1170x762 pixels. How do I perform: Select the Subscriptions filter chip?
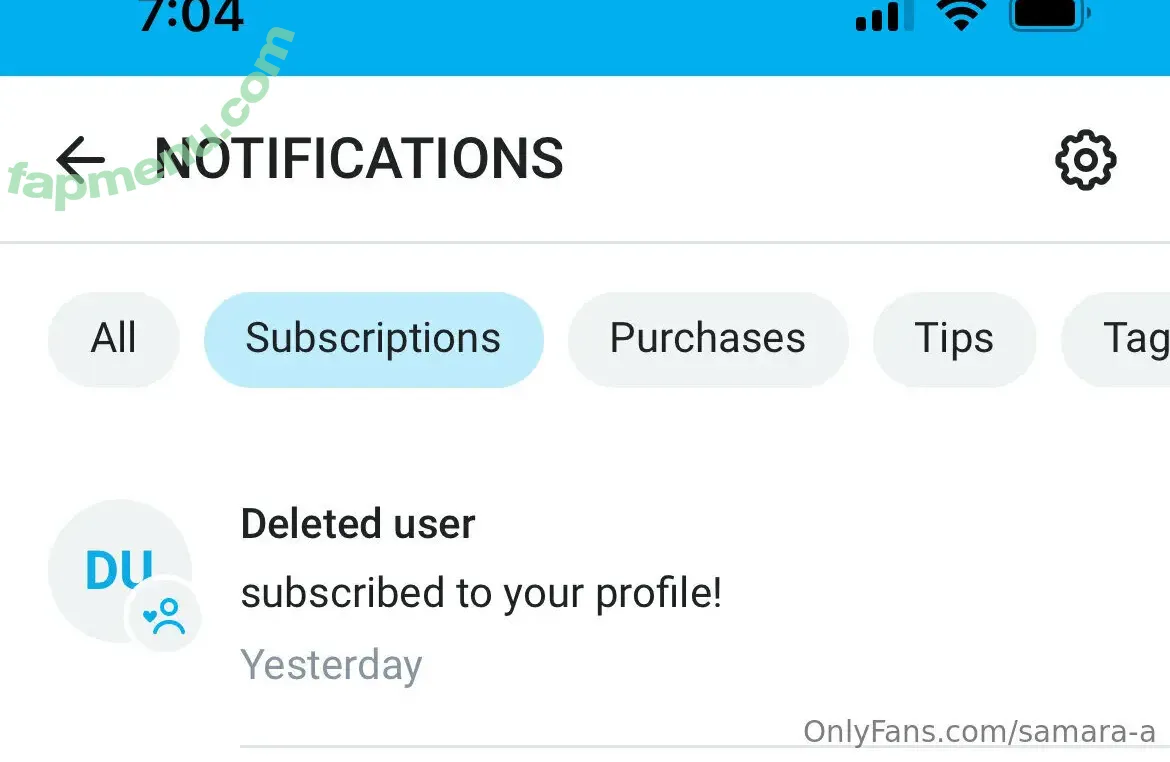point(373,339)
